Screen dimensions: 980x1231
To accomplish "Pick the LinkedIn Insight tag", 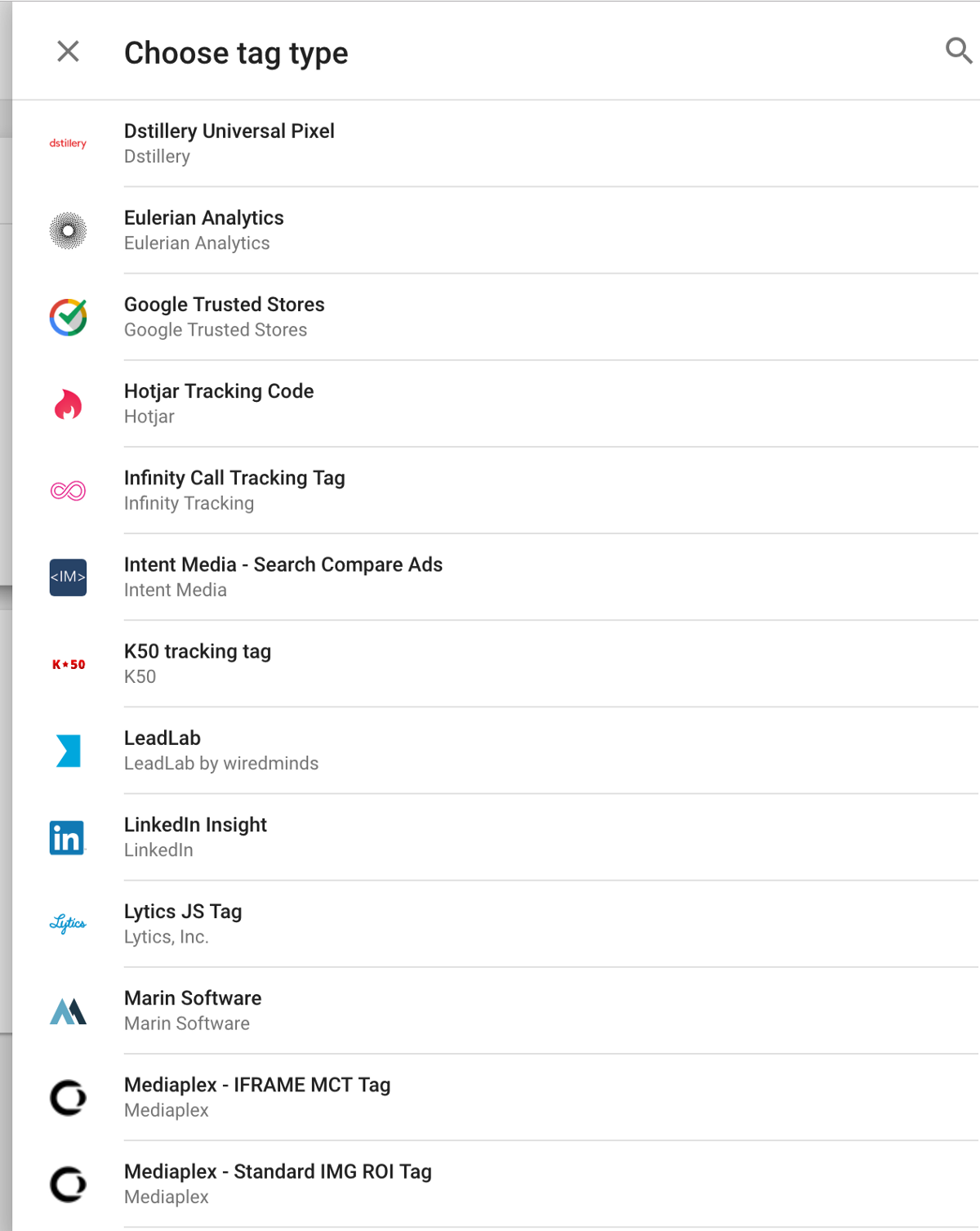I will click(x=195, y=836).
